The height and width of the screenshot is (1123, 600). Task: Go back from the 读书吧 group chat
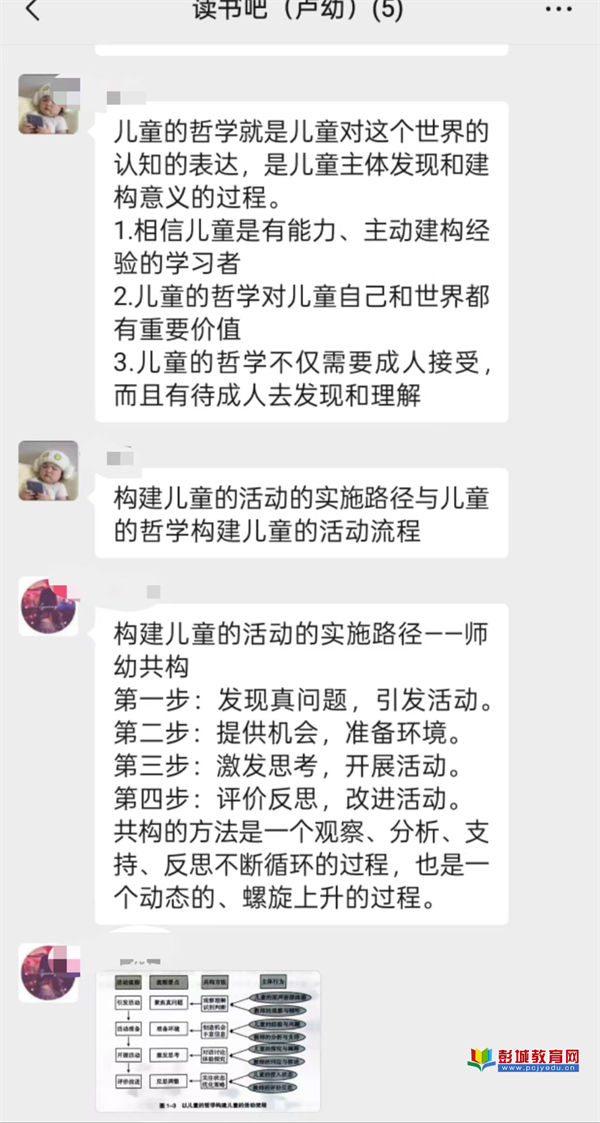point(32,12)
